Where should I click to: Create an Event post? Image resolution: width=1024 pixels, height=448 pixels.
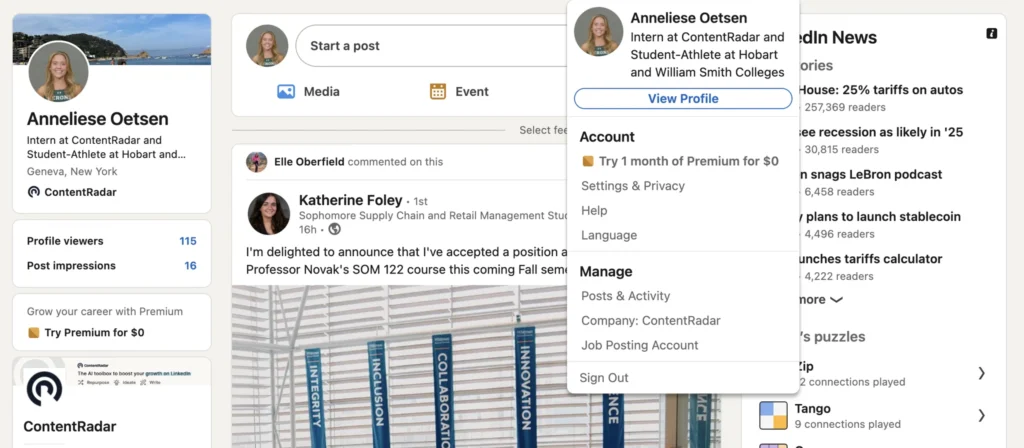pyautogui.click(x=459, y=91)
